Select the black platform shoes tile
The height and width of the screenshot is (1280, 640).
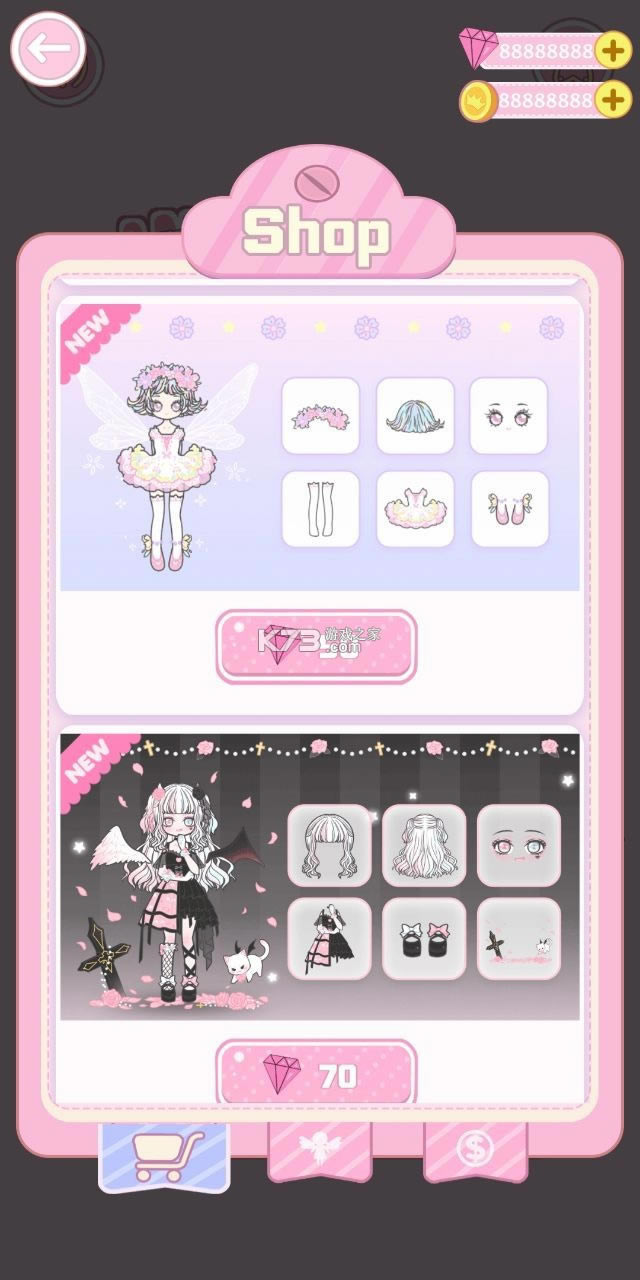click(423, 938)
